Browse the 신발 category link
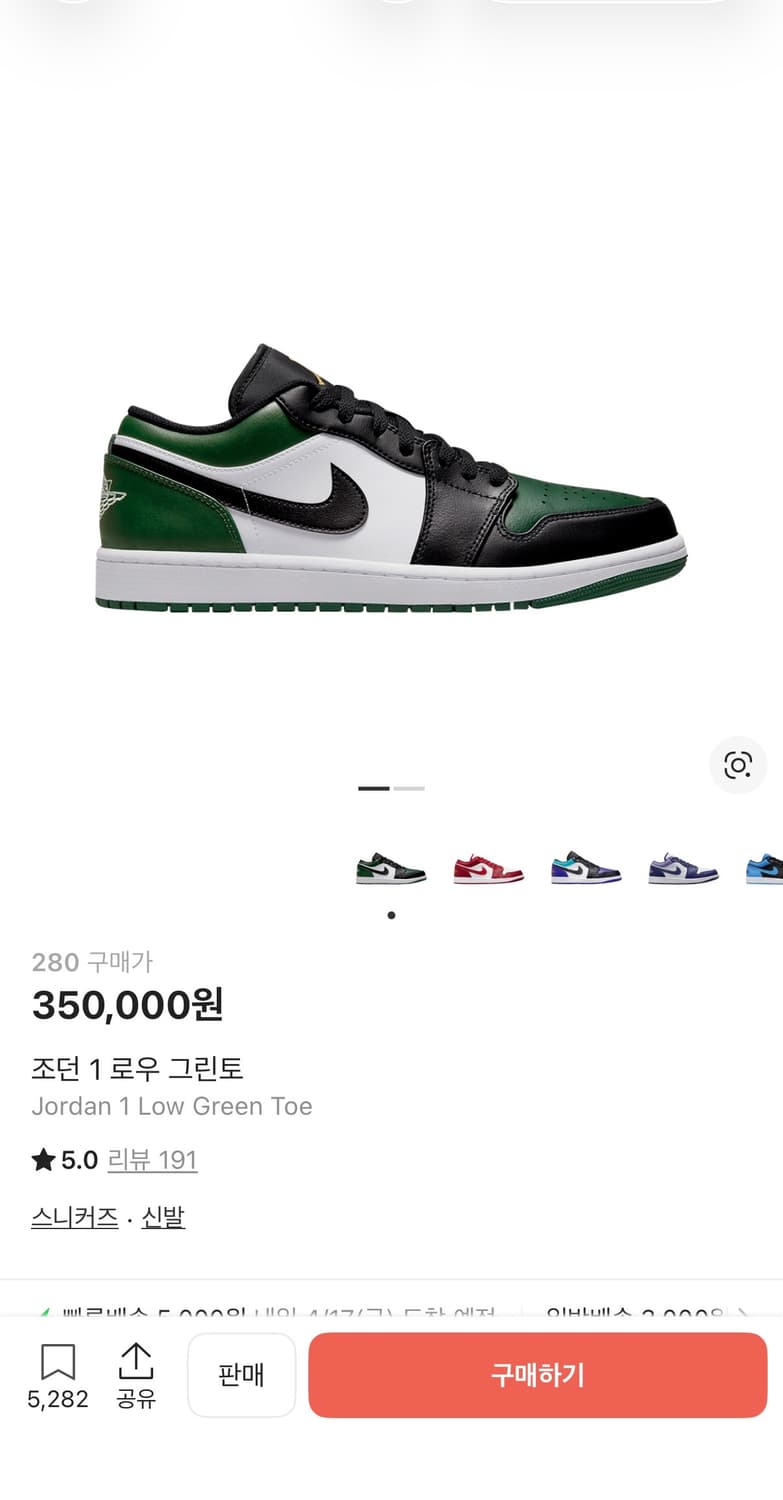Image resolution: width=783 pixels, height=1500 pixels. (x=163, y=1217)
